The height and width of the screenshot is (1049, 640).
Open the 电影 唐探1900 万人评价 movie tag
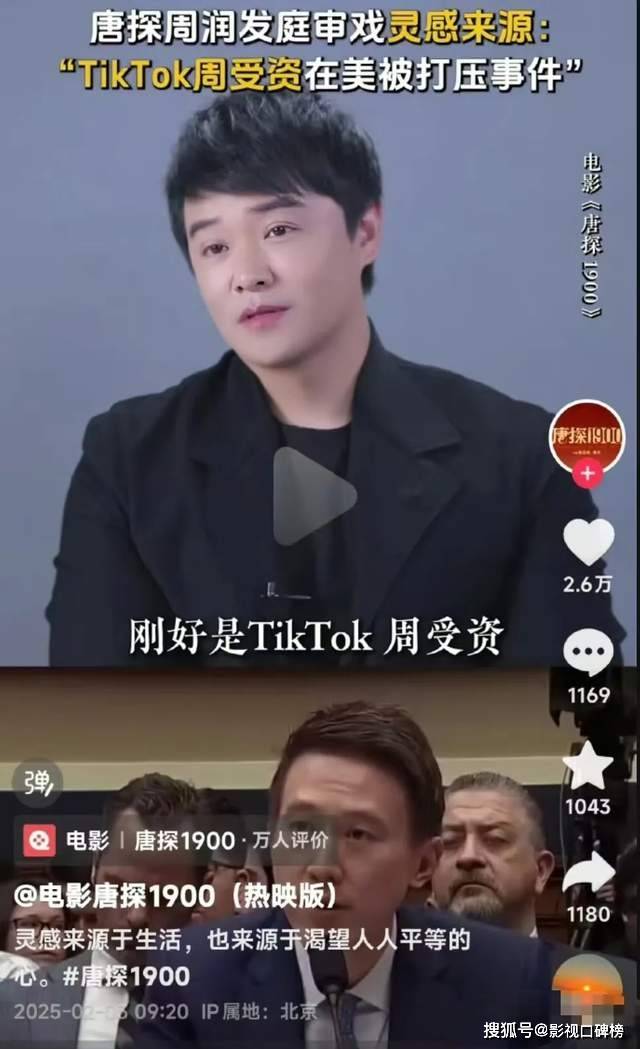pyautogui.click(x=176, y=840)
